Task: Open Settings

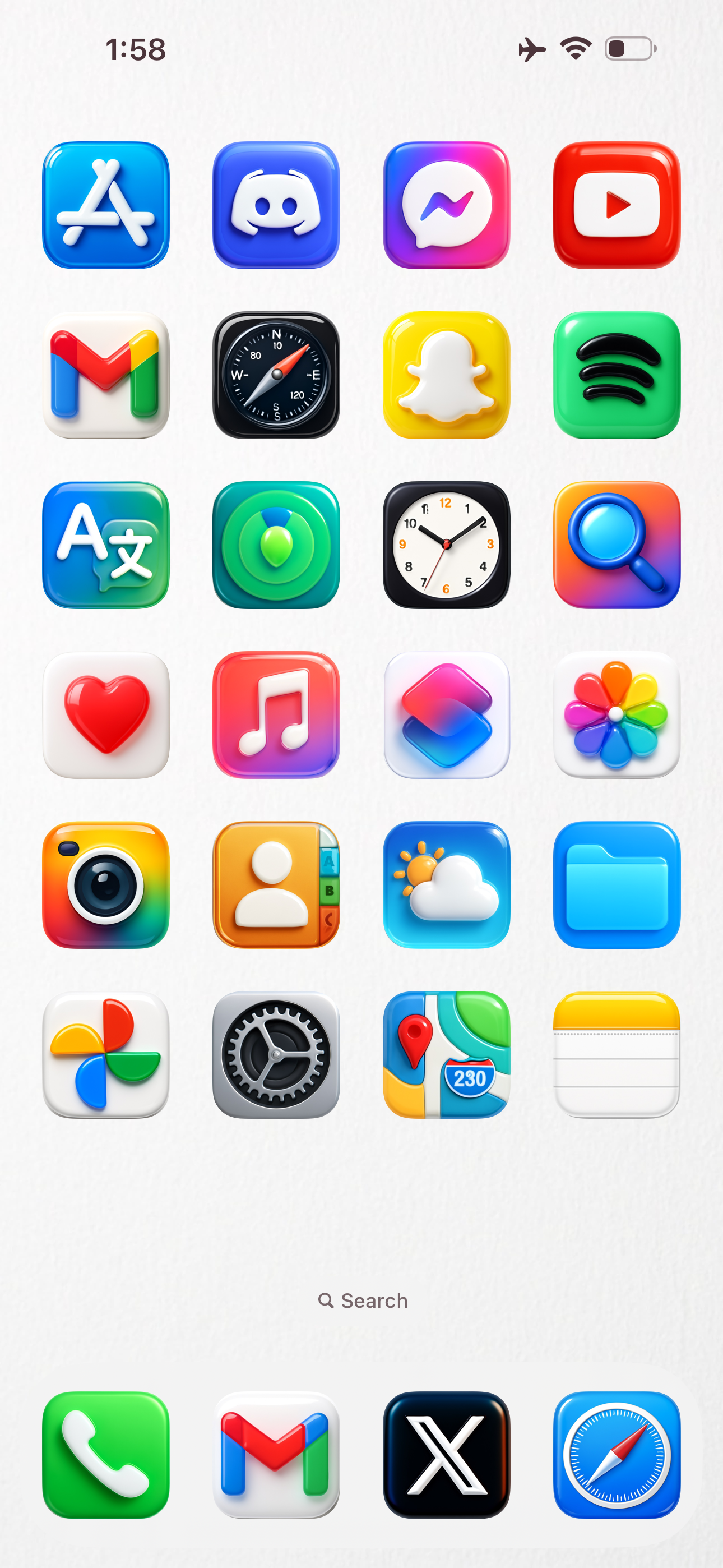Action: coord(276,1054)
